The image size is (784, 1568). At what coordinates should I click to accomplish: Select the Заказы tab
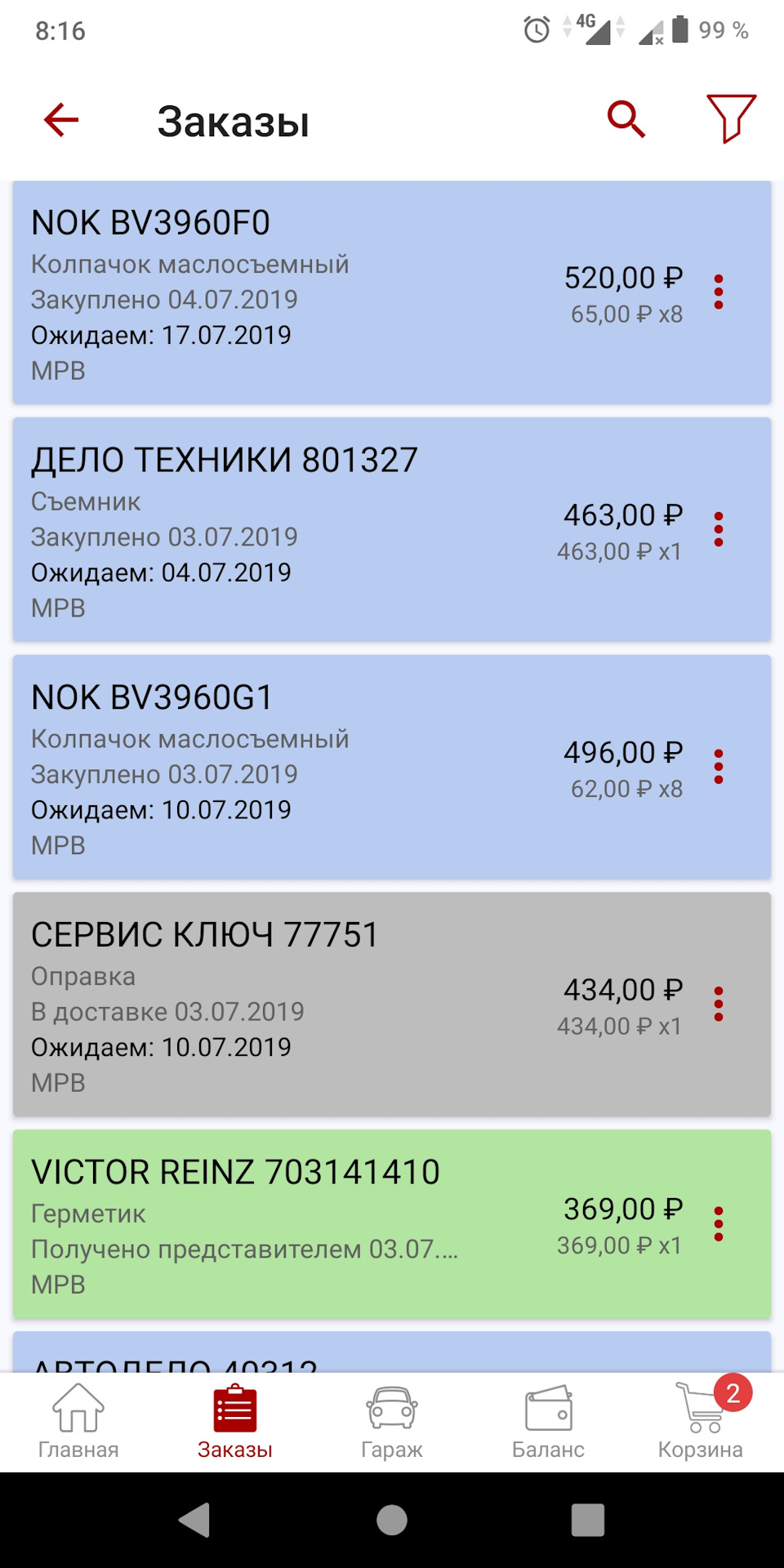tap(235, 1422)
